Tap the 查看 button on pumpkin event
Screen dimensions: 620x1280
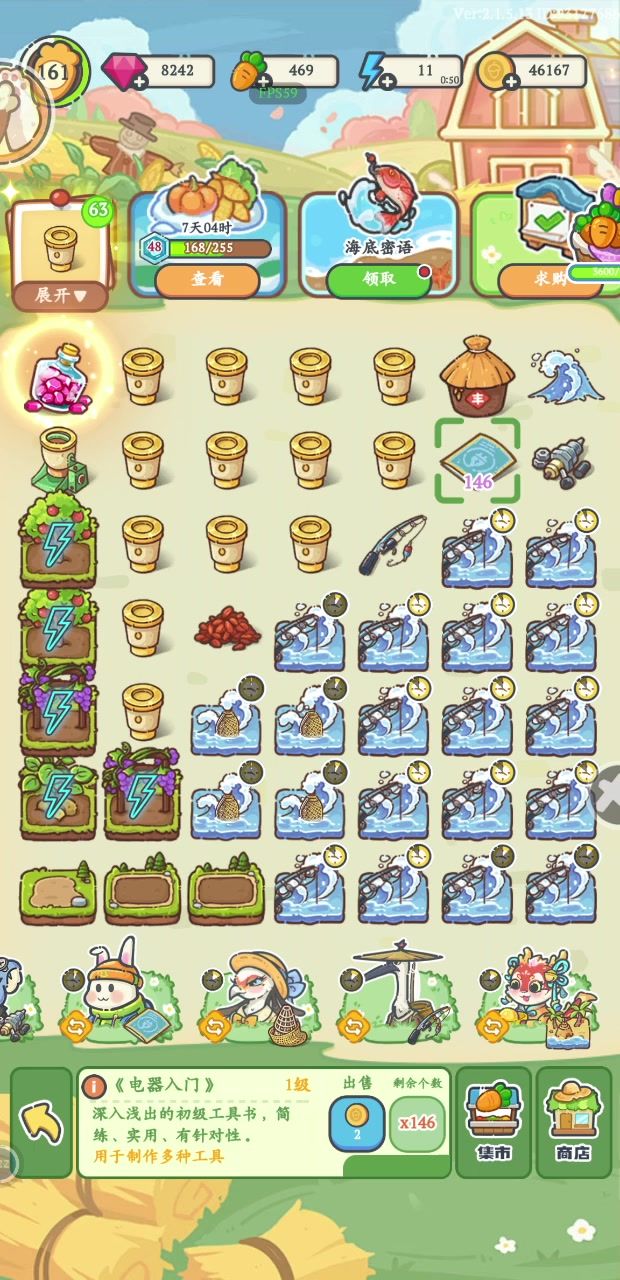point(207,279)
